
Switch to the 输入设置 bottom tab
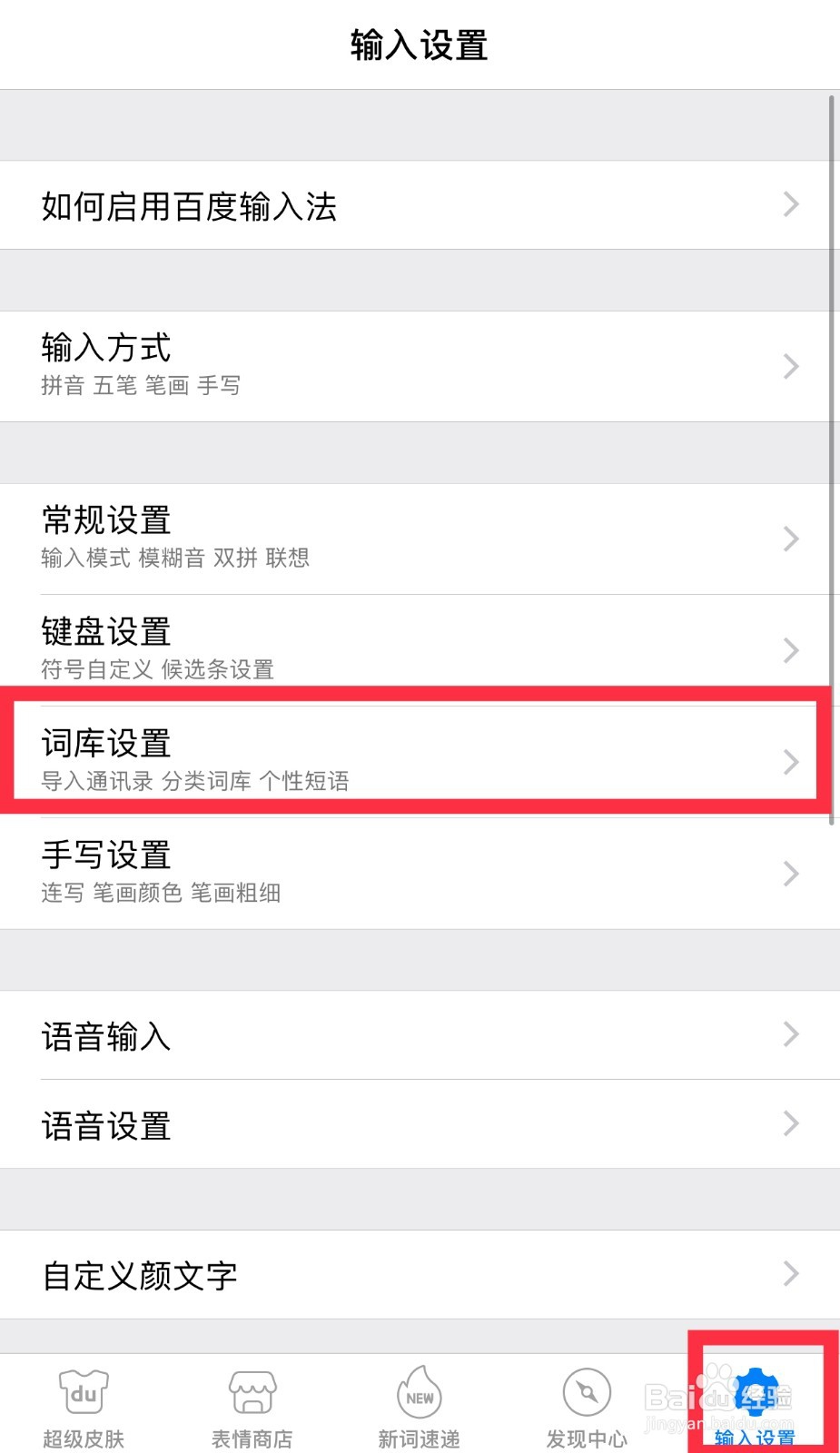click(x=756, y=1403)
